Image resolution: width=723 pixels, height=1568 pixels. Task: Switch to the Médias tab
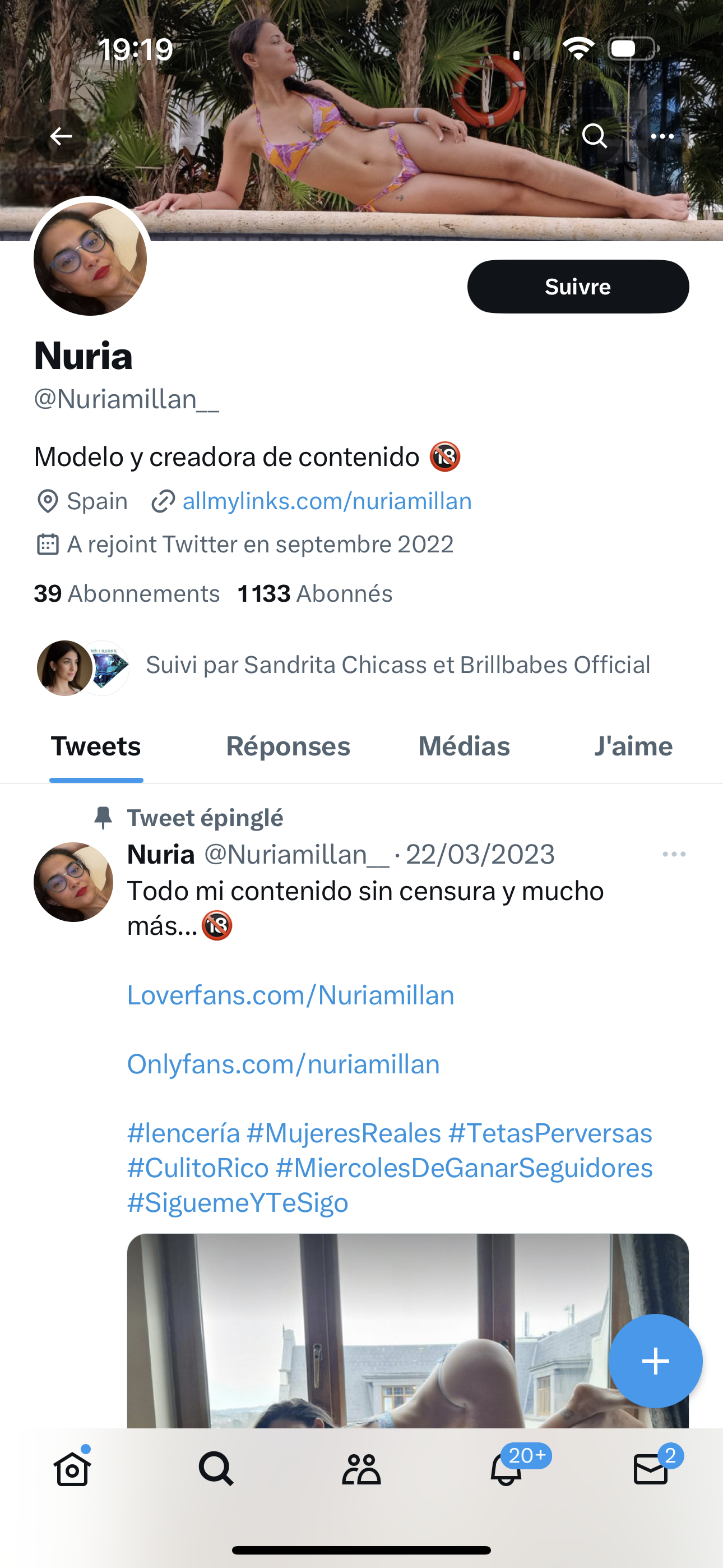pyautogui.click(x=464, y=746)
